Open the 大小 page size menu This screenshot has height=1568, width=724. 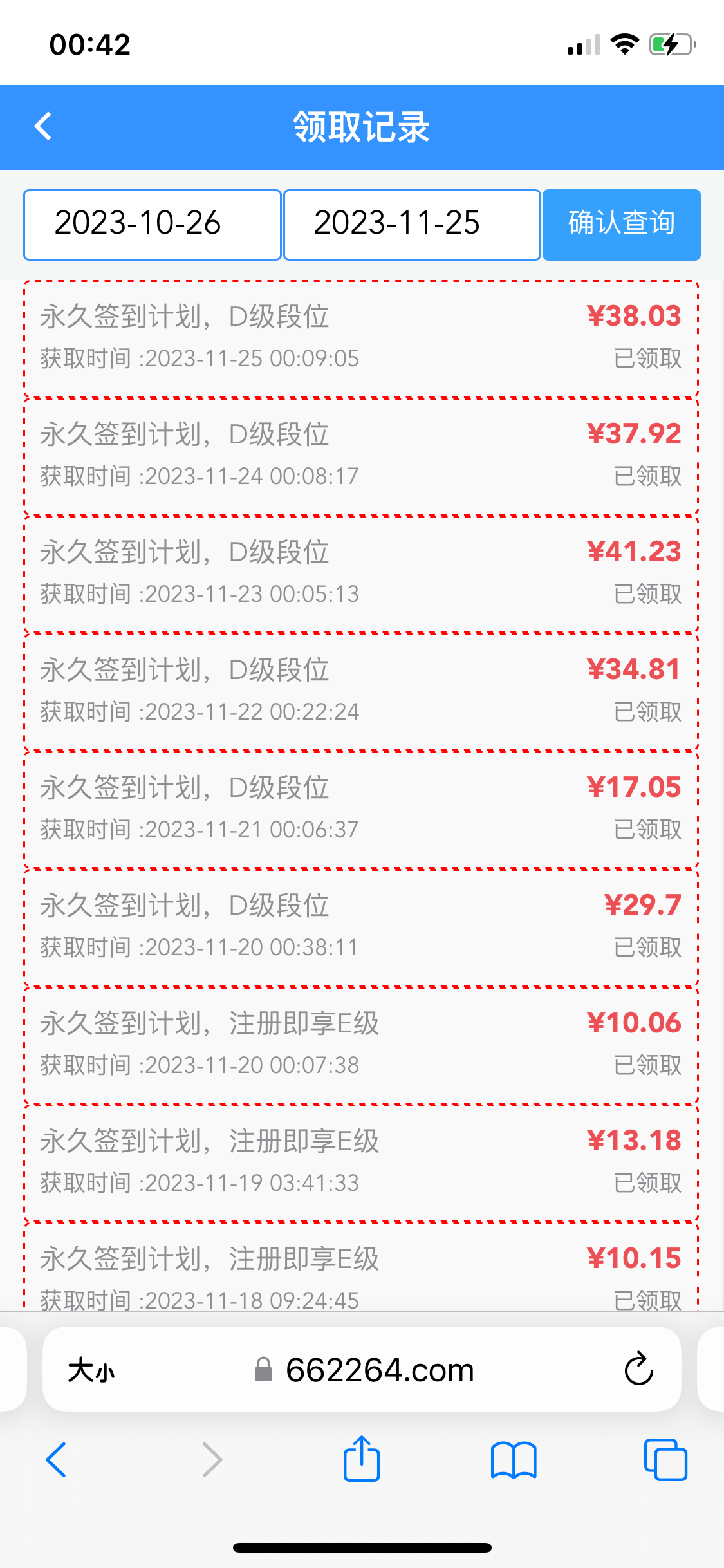(90, 1370)
